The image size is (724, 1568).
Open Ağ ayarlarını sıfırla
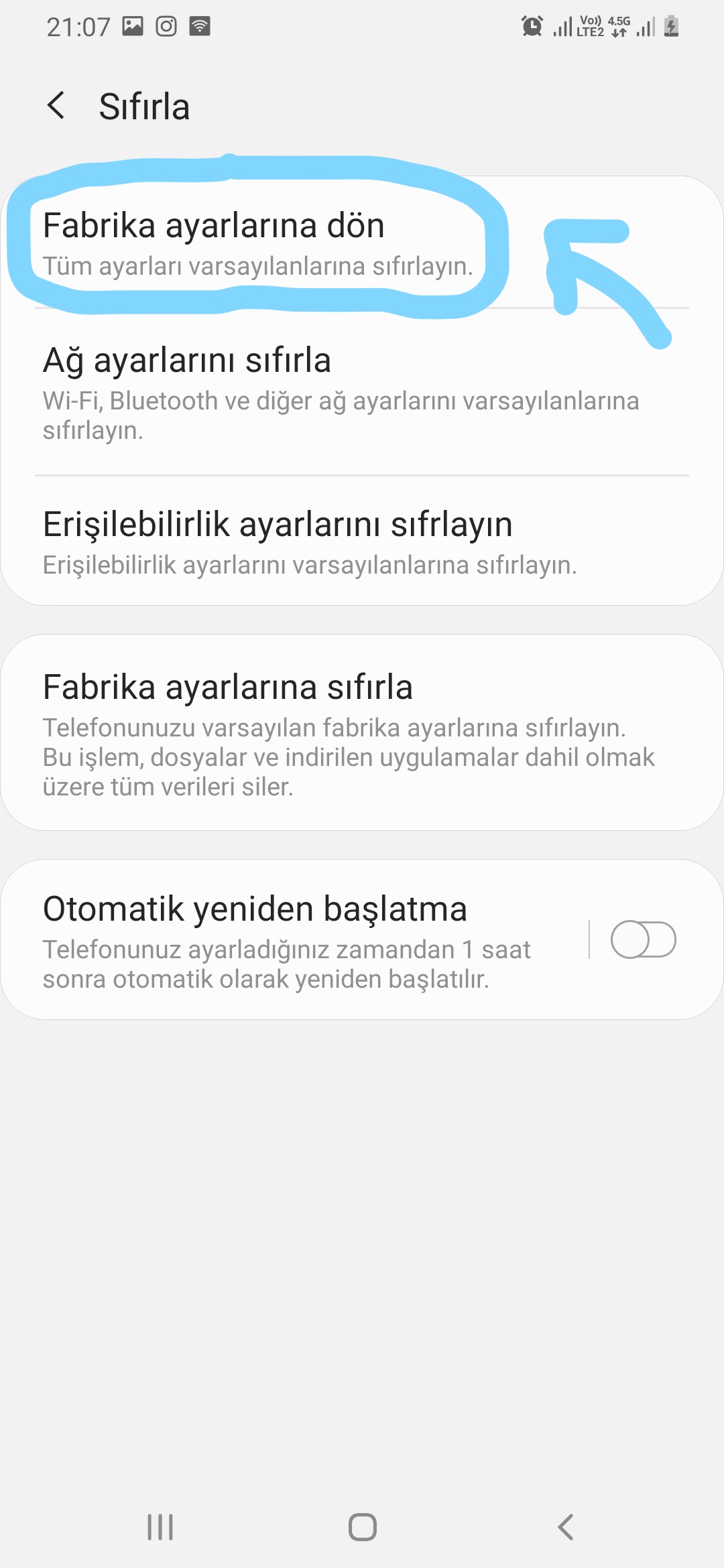tap(362, 392)
